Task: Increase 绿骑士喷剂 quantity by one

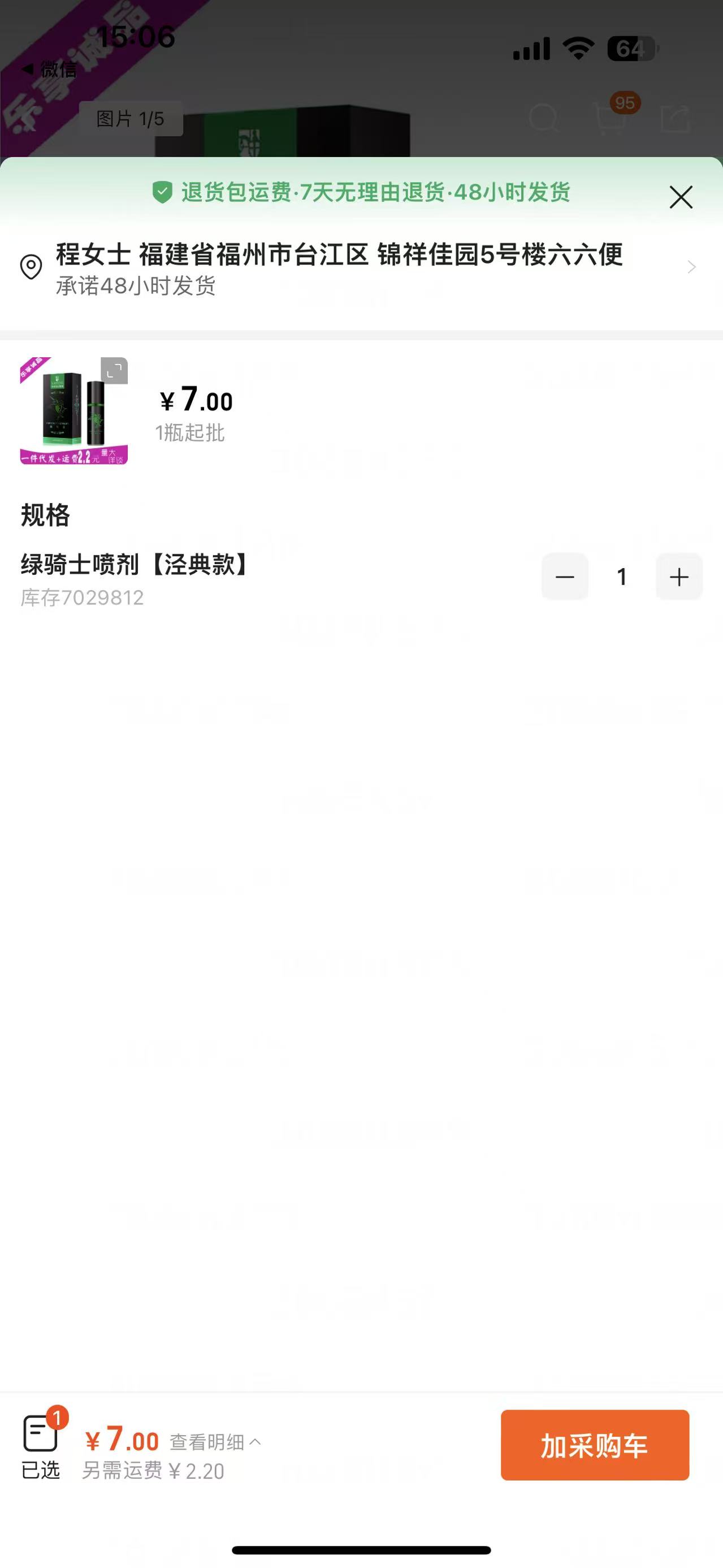Action: point(678,577)
